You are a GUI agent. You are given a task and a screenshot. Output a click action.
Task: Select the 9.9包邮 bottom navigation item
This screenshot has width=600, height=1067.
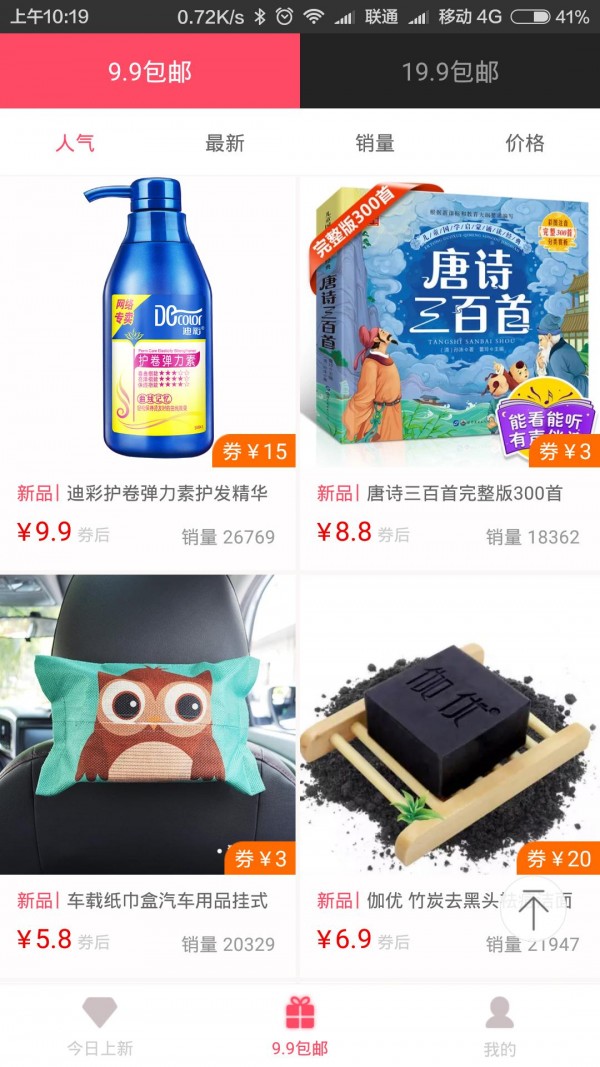point(300,1026)
